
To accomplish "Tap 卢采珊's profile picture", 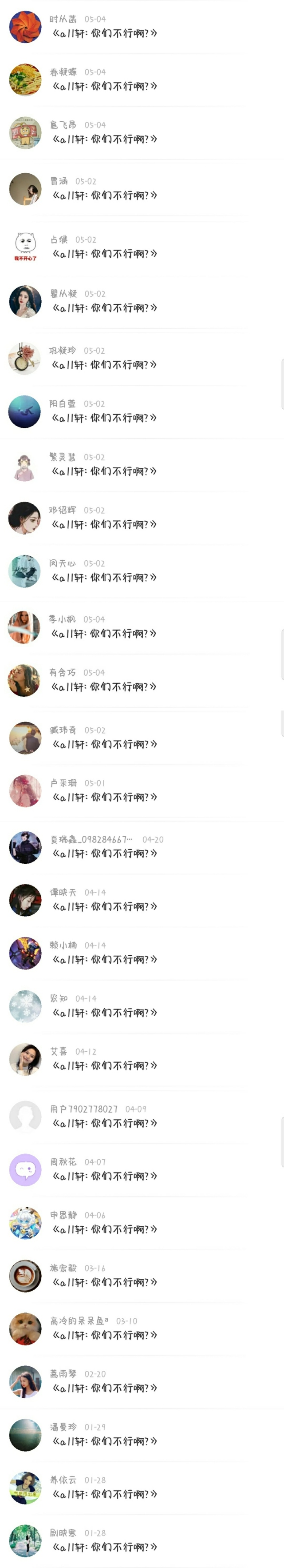I will point(25,791).
